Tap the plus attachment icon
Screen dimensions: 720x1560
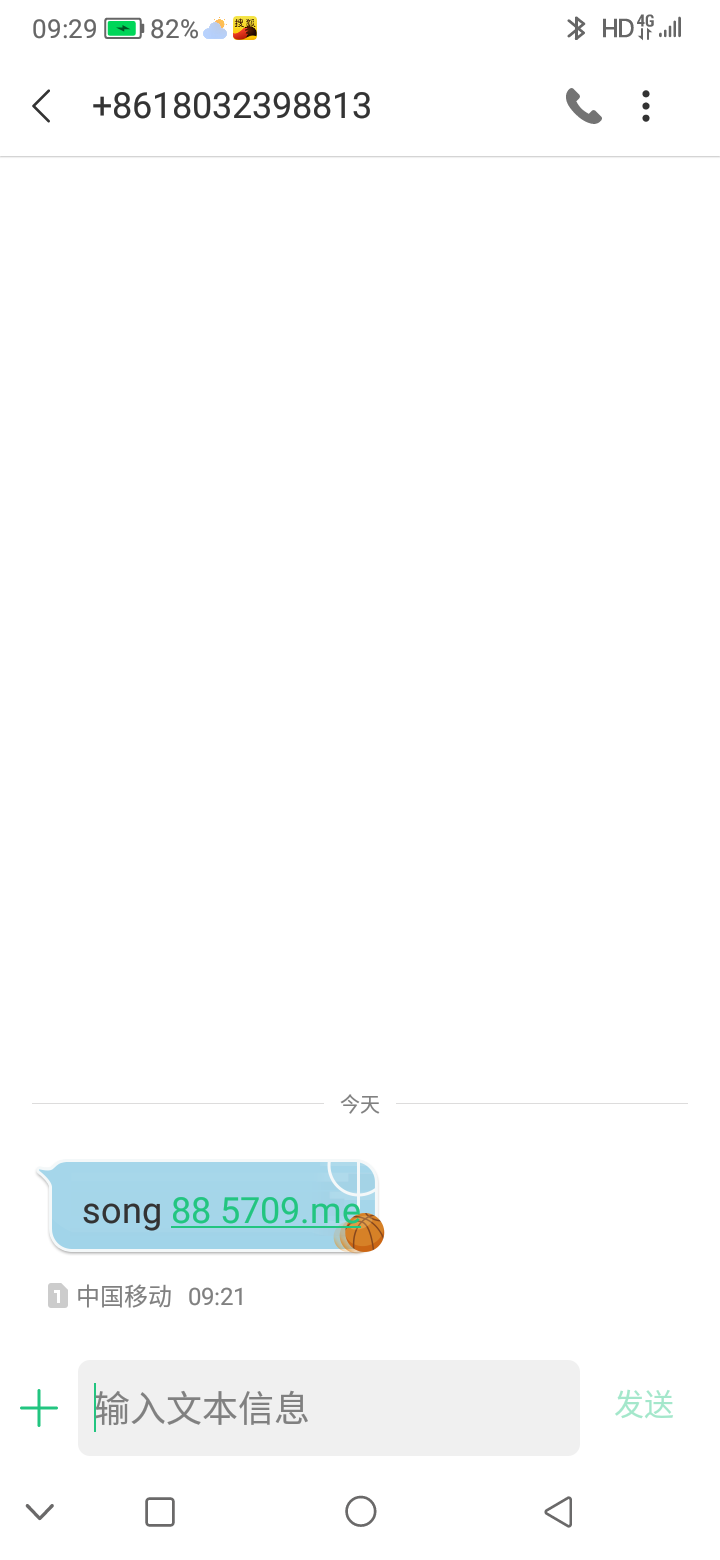click(39, 1408)
